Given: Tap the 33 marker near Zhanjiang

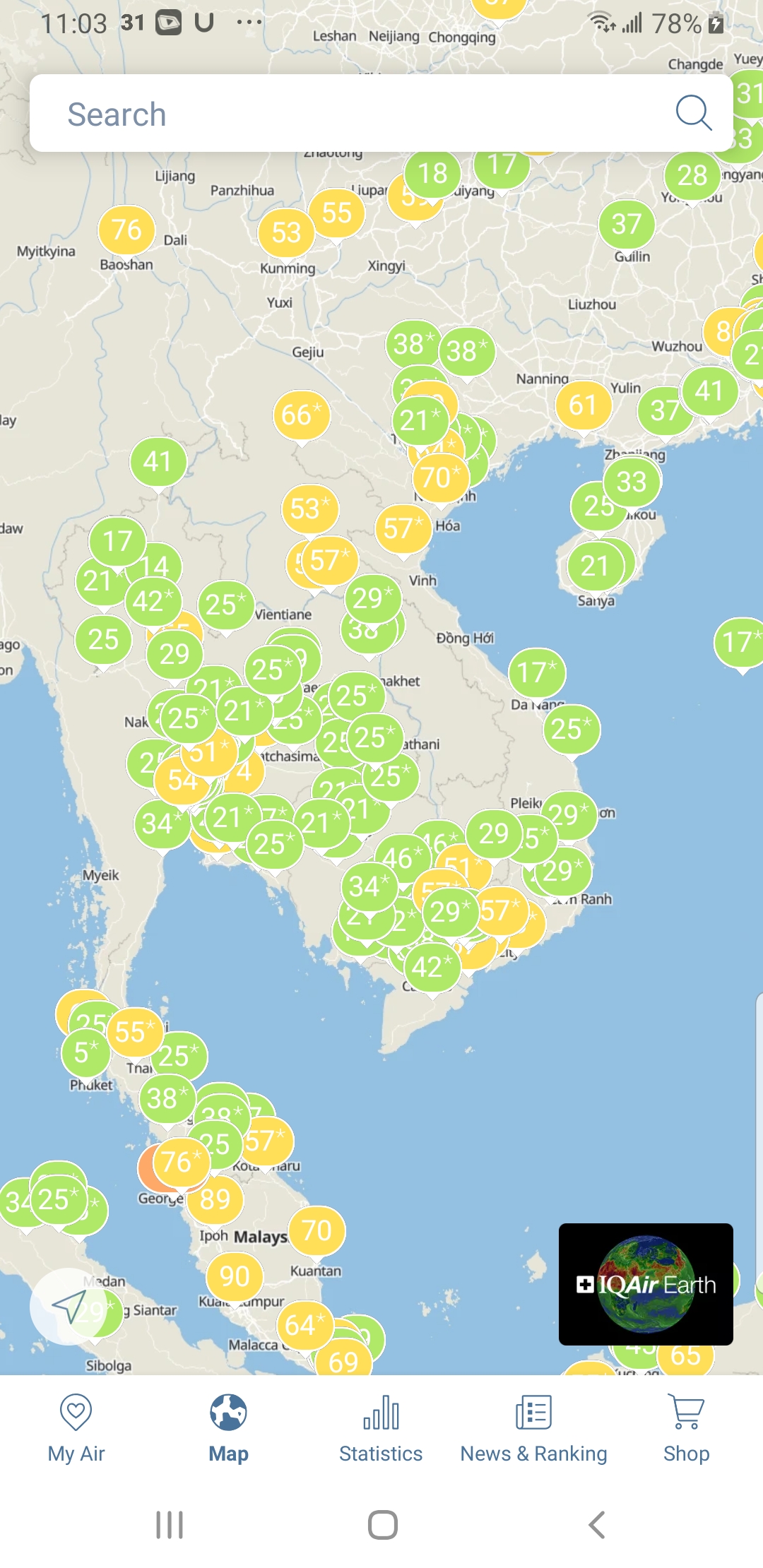Looking at the screenshot, I should 632,482.
